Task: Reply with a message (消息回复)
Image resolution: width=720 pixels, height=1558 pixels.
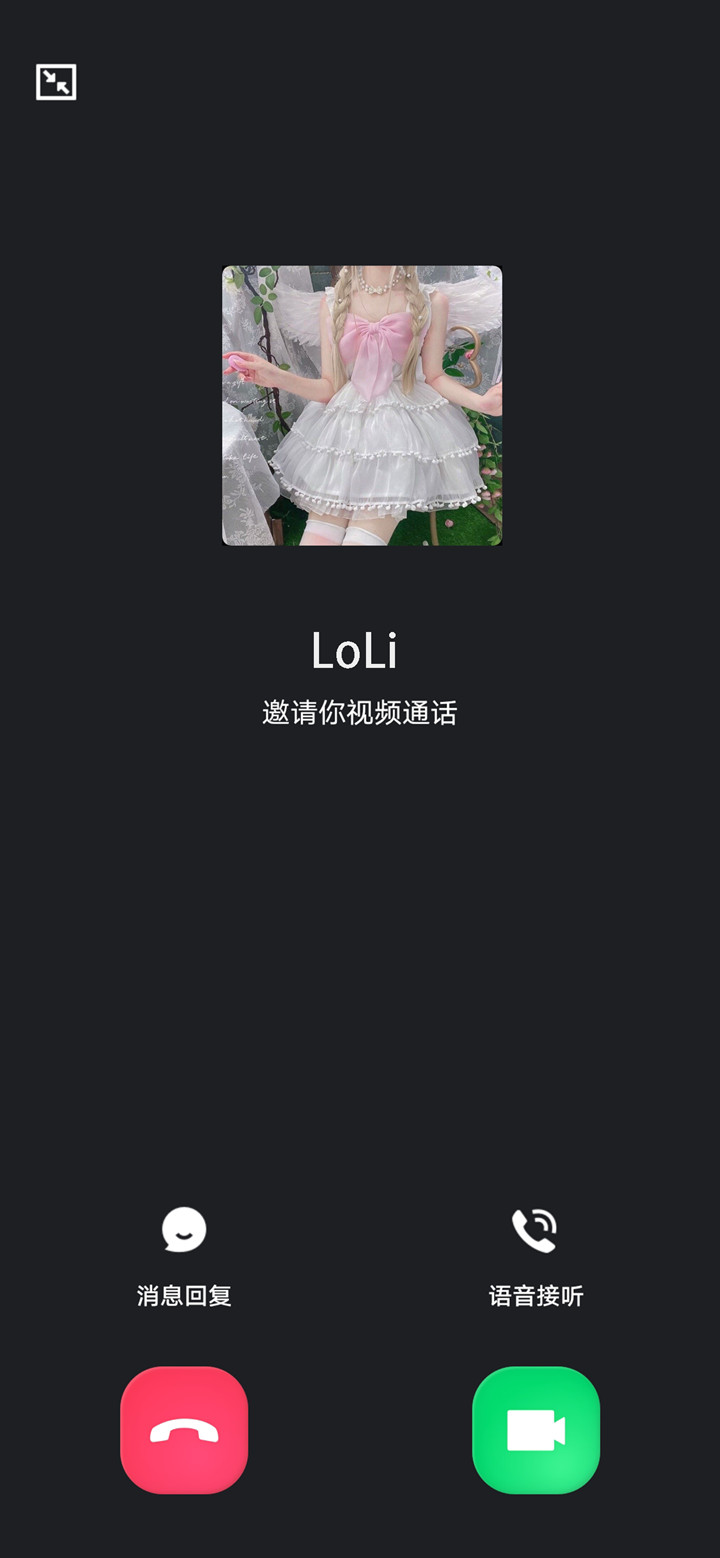Action: [184, 1258]
